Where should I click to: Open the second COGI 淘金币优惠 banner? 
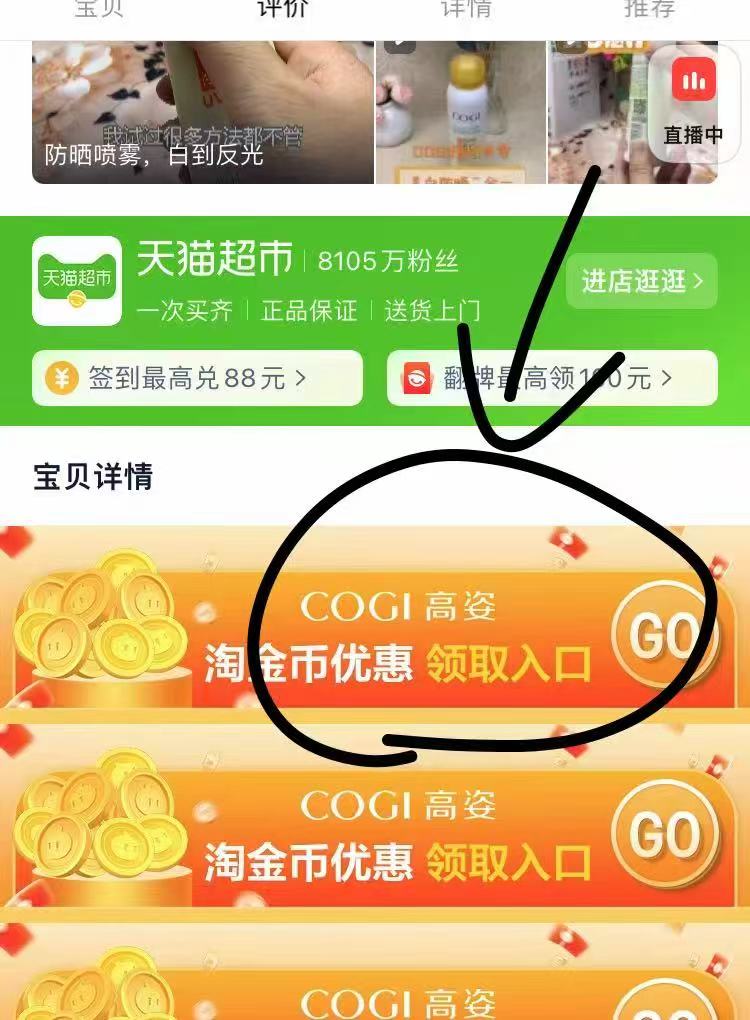375,834
